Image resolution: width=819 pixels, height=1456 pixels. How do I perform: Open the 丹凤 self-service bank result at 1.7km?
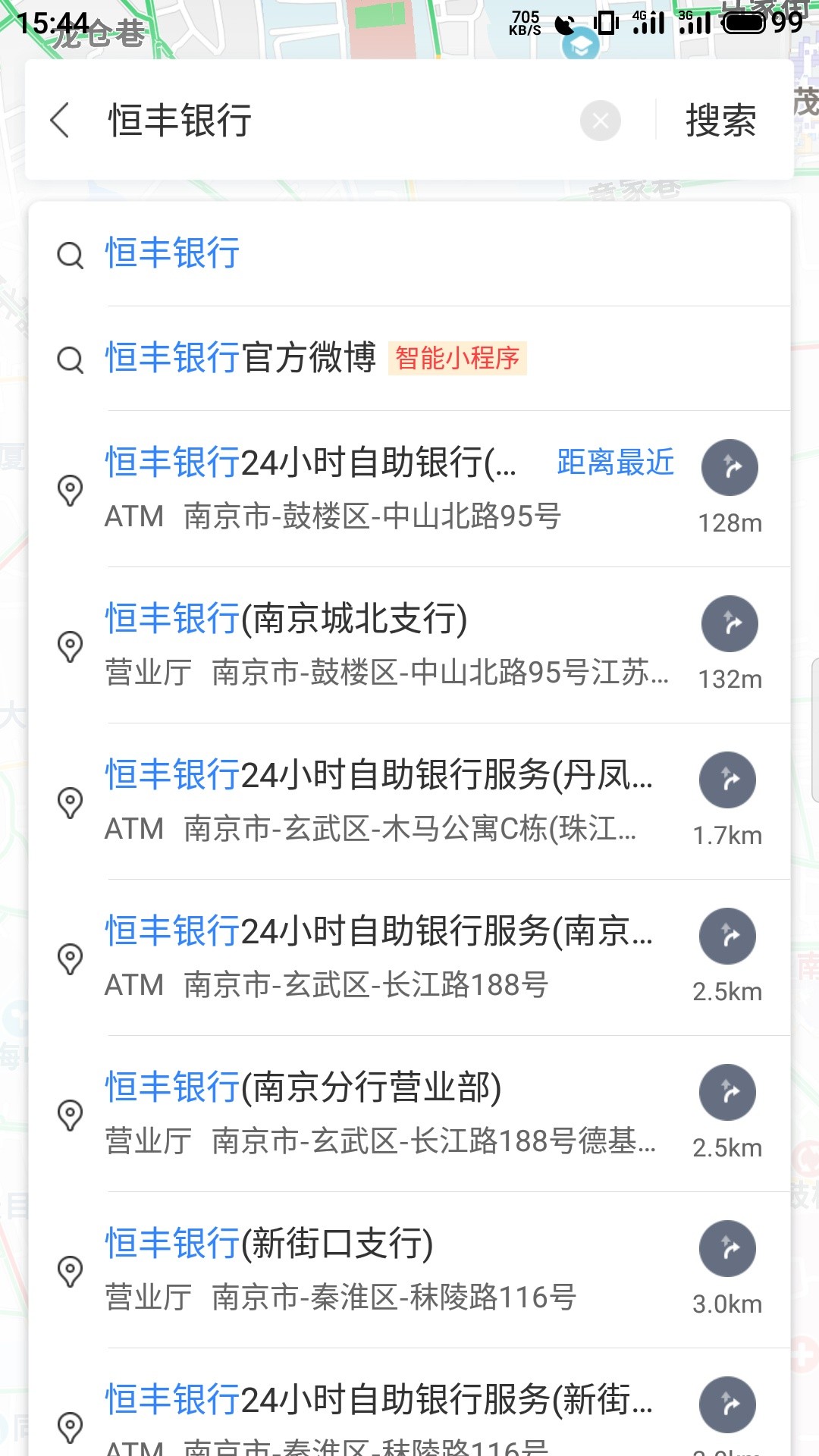pyautogui.click(x=364, y=802)
